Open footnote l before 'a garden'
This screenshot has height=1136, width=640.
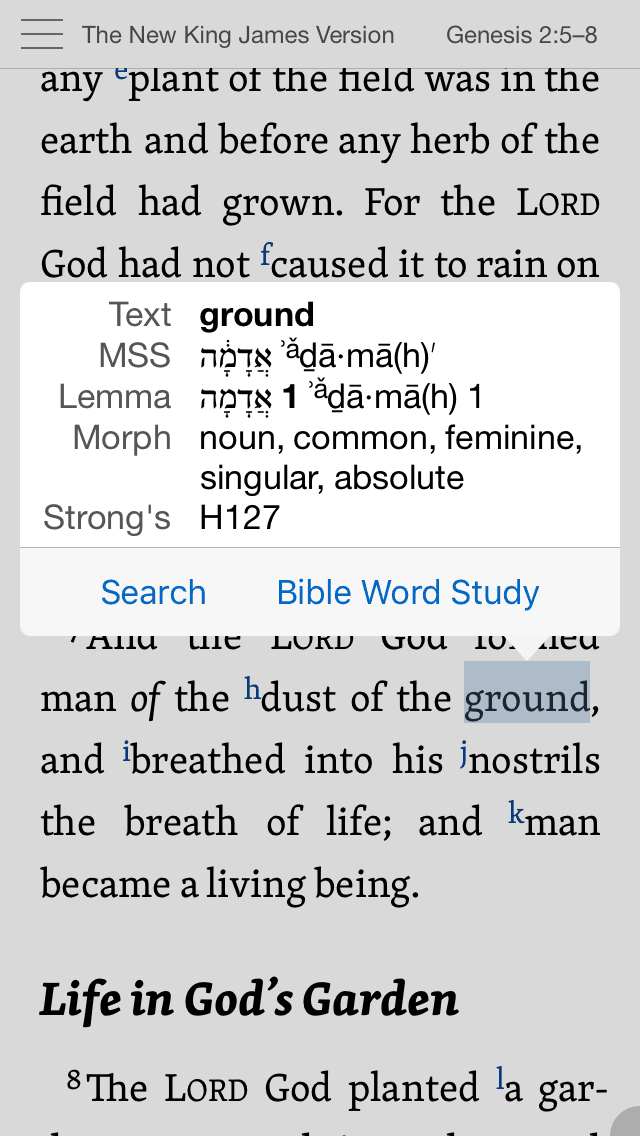pyautogui.click(x=500, y=1078)
